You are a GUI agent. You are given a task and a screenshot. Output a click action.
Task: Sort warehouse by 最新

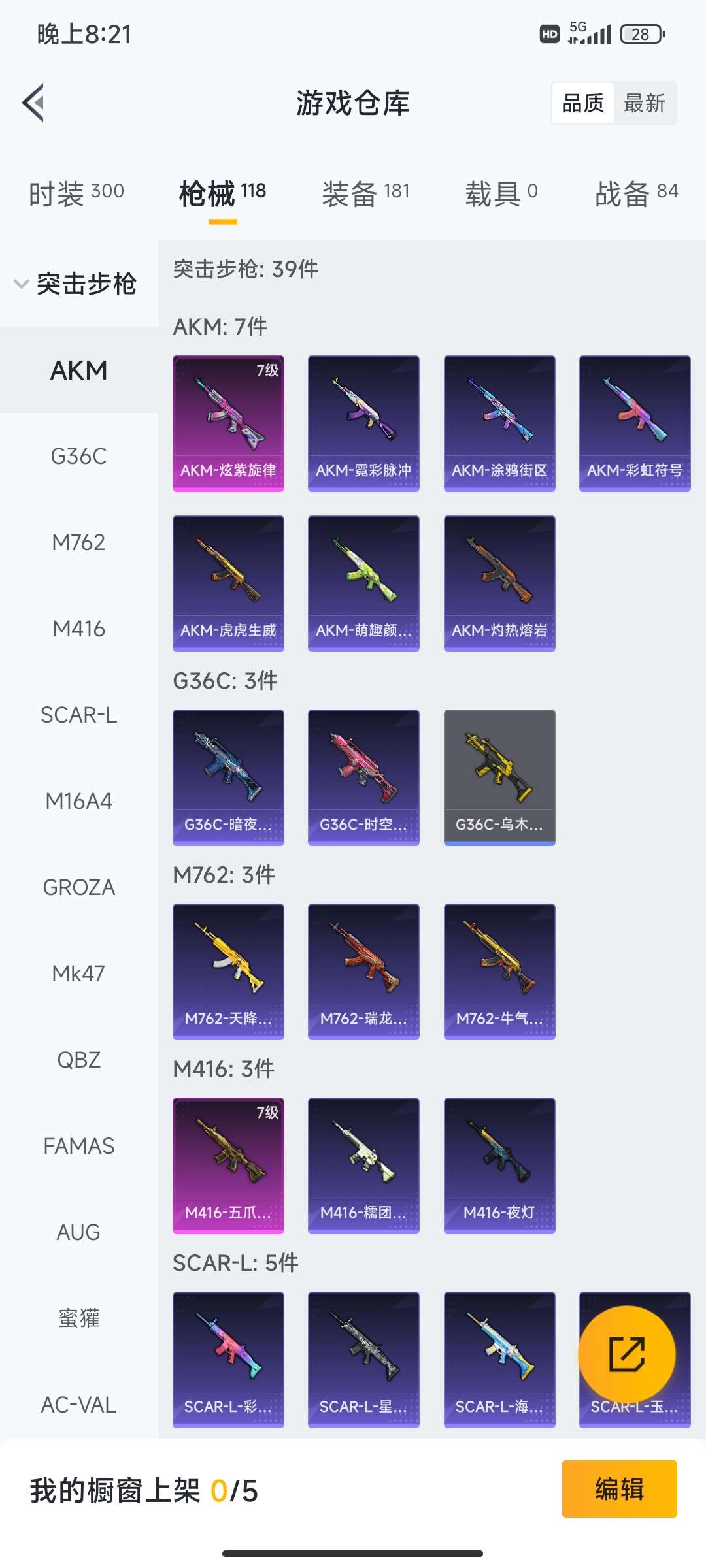point(644,103)
